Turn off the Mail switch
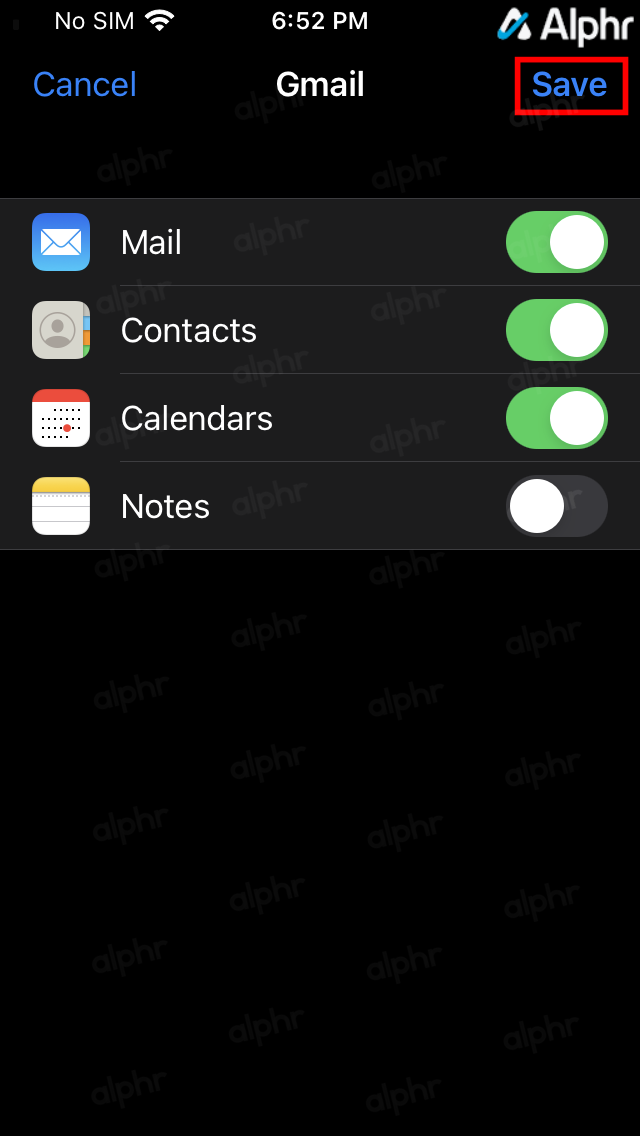Screen dimensions: 640x1136 557,242
